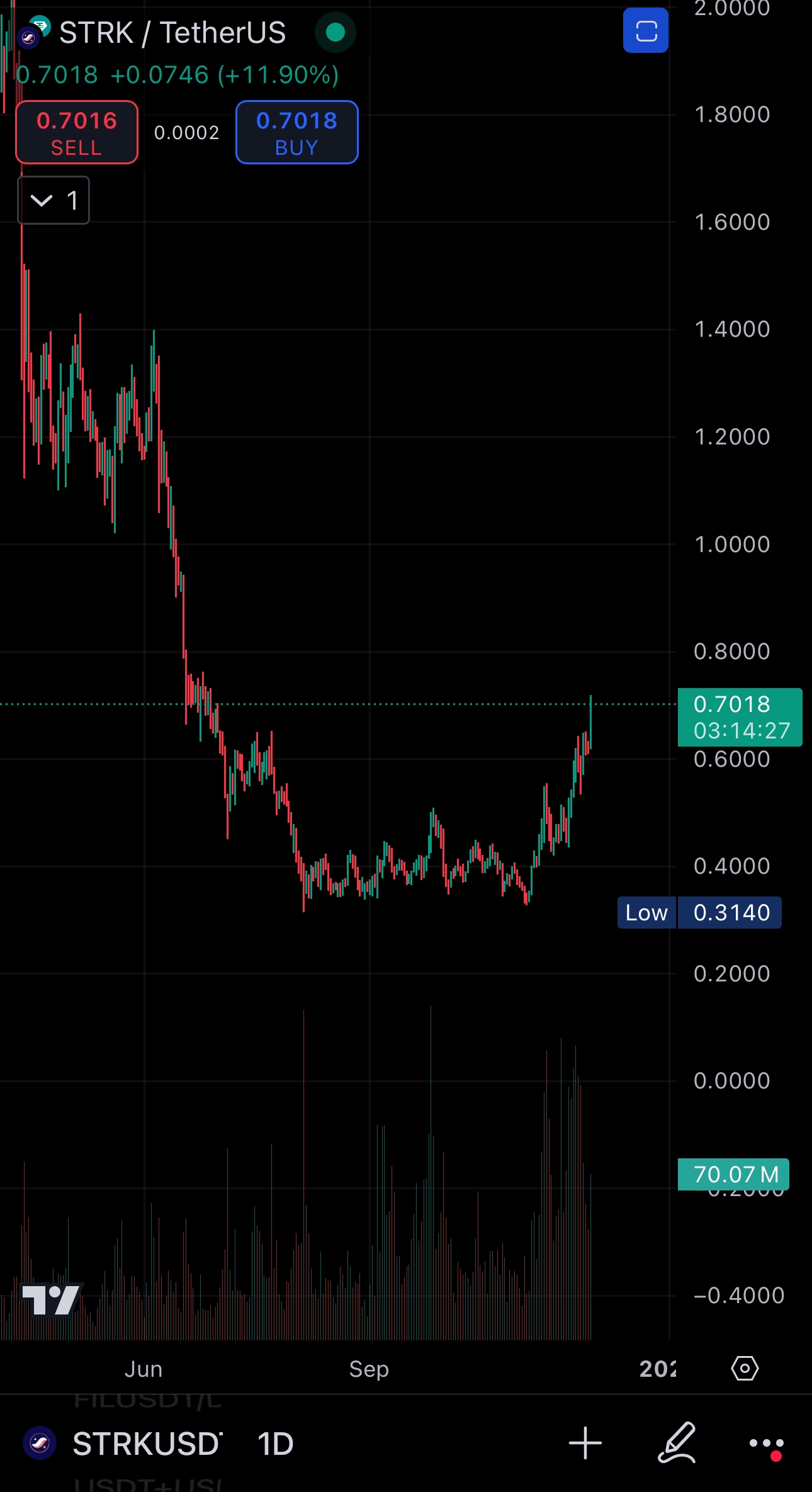Tap the blue fullscreen chart icon
The image size is (812, 1492).
645,31
